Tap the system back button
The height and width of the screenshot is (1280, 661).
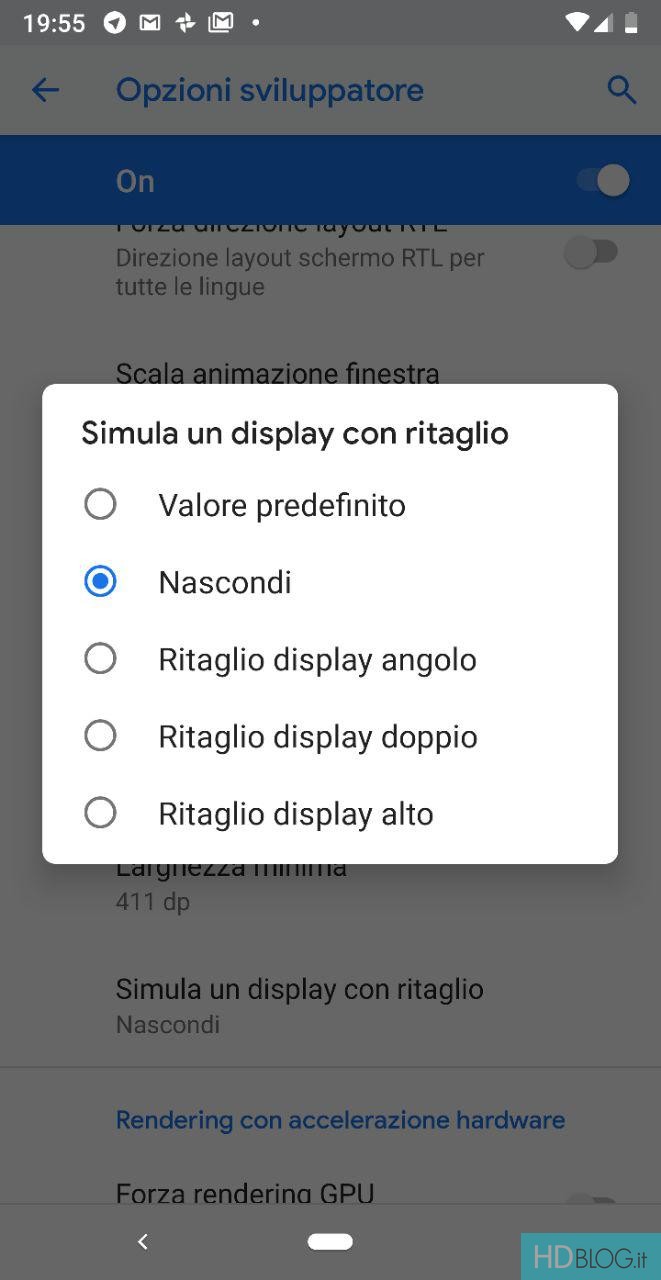[143, 1242]
